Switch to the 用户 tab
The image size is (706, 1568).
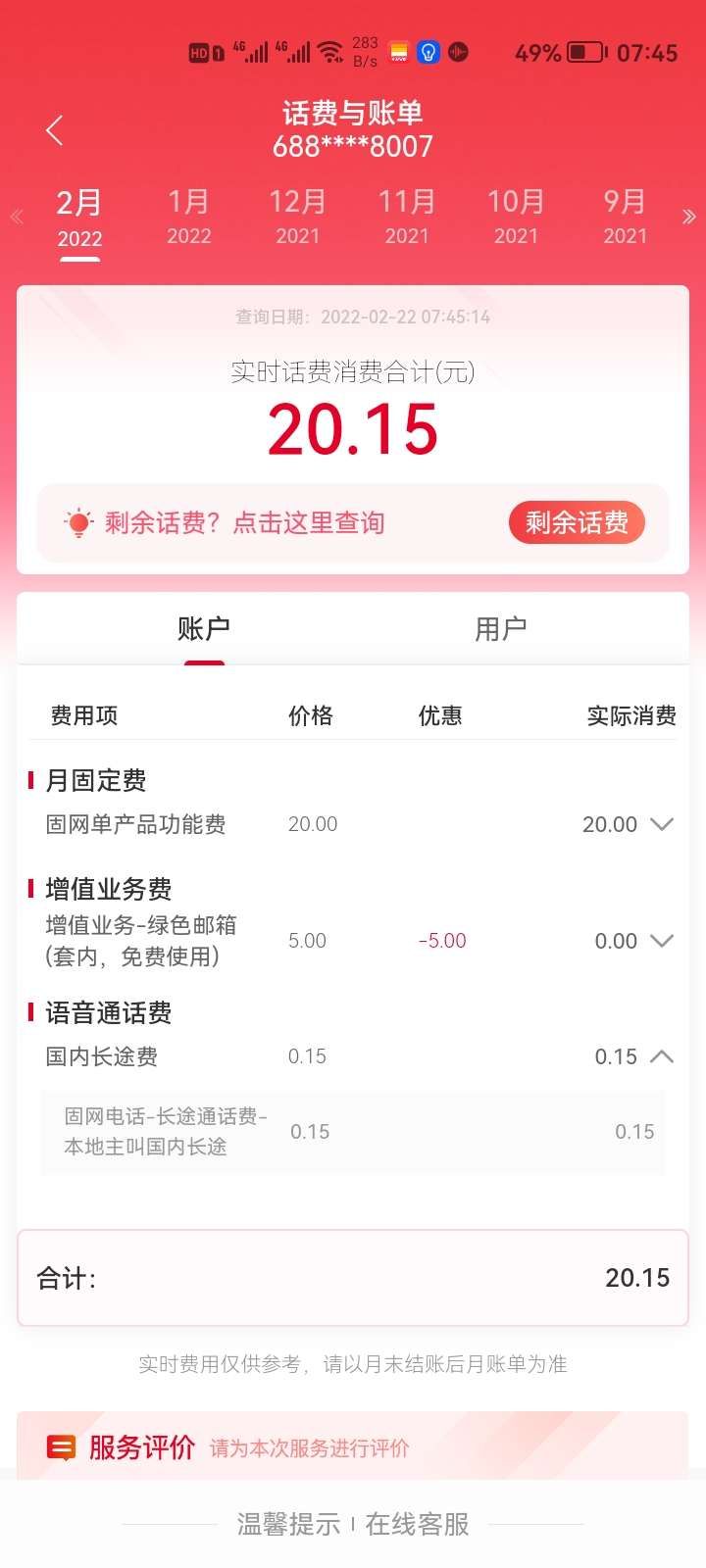500,629
